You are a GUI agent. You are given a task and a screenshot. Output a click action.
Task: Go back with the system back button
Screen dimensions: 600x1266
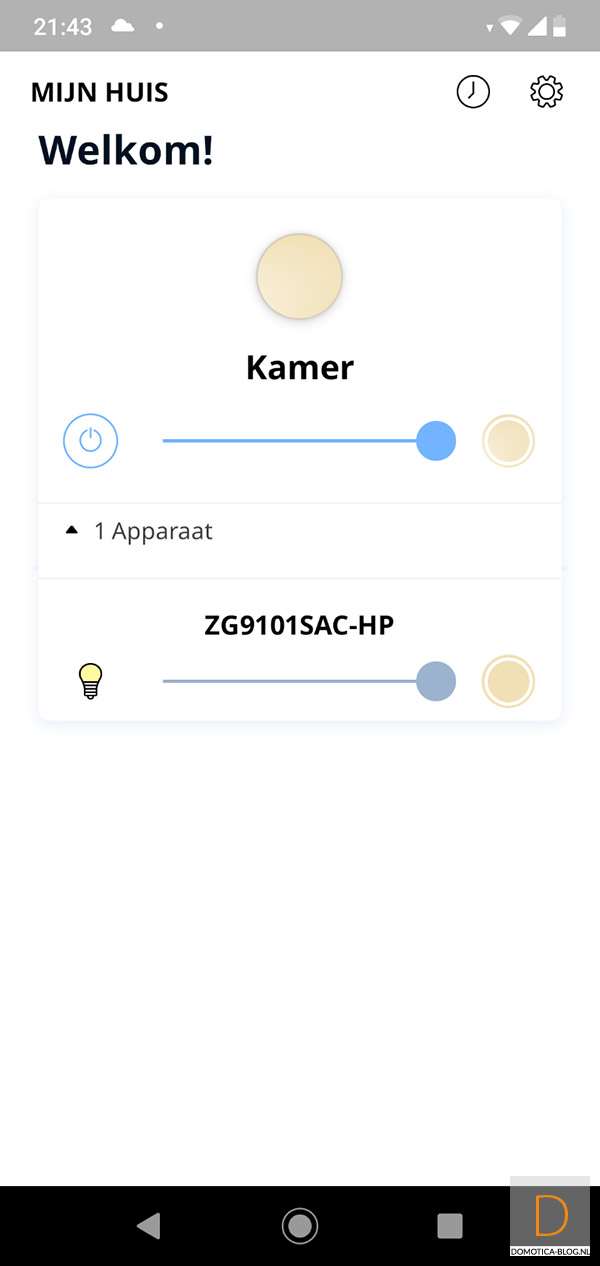click(x=148, y=1225)
